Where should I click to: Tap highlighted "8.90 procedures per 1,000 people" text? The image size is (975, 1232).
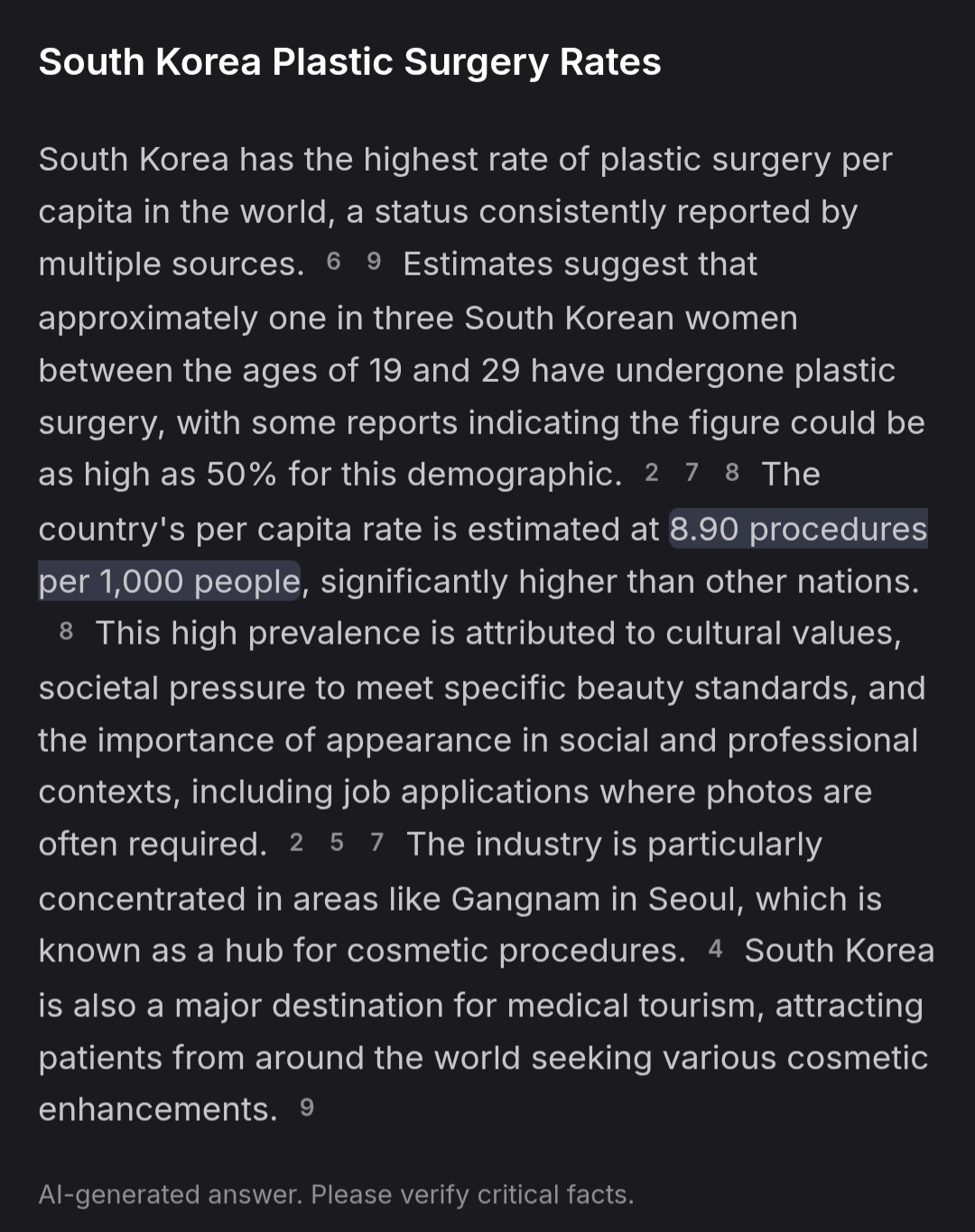[798, 529]
